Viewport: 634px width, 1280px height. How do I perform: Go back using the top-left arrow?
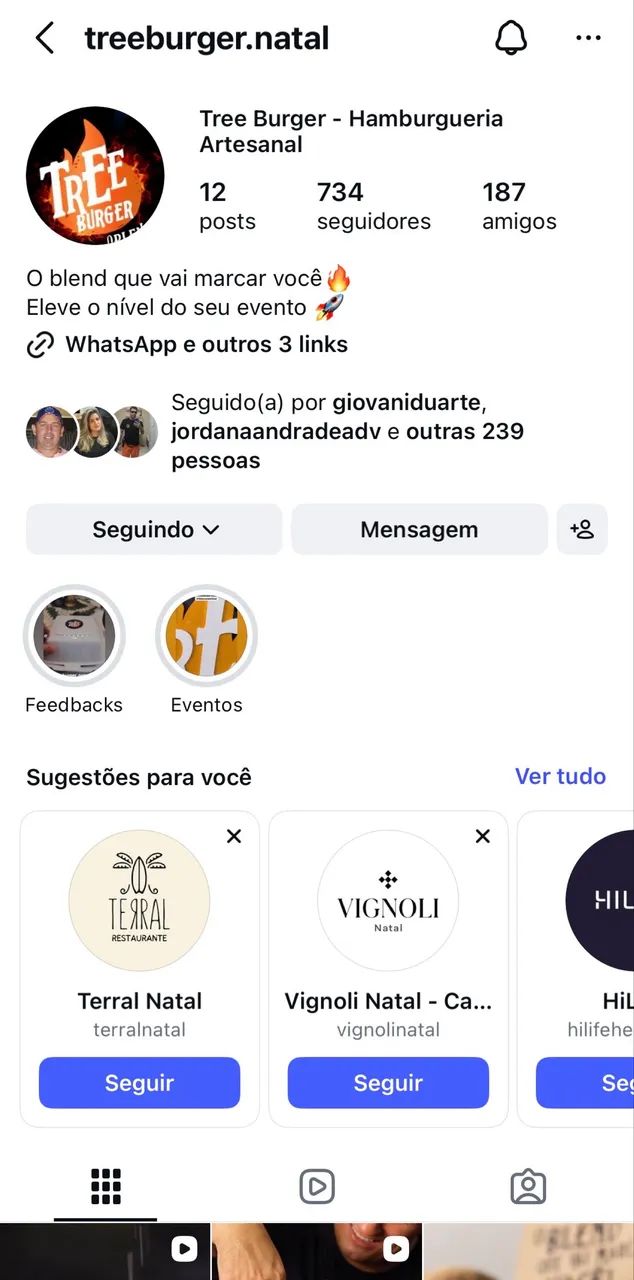tap(45, 39)
